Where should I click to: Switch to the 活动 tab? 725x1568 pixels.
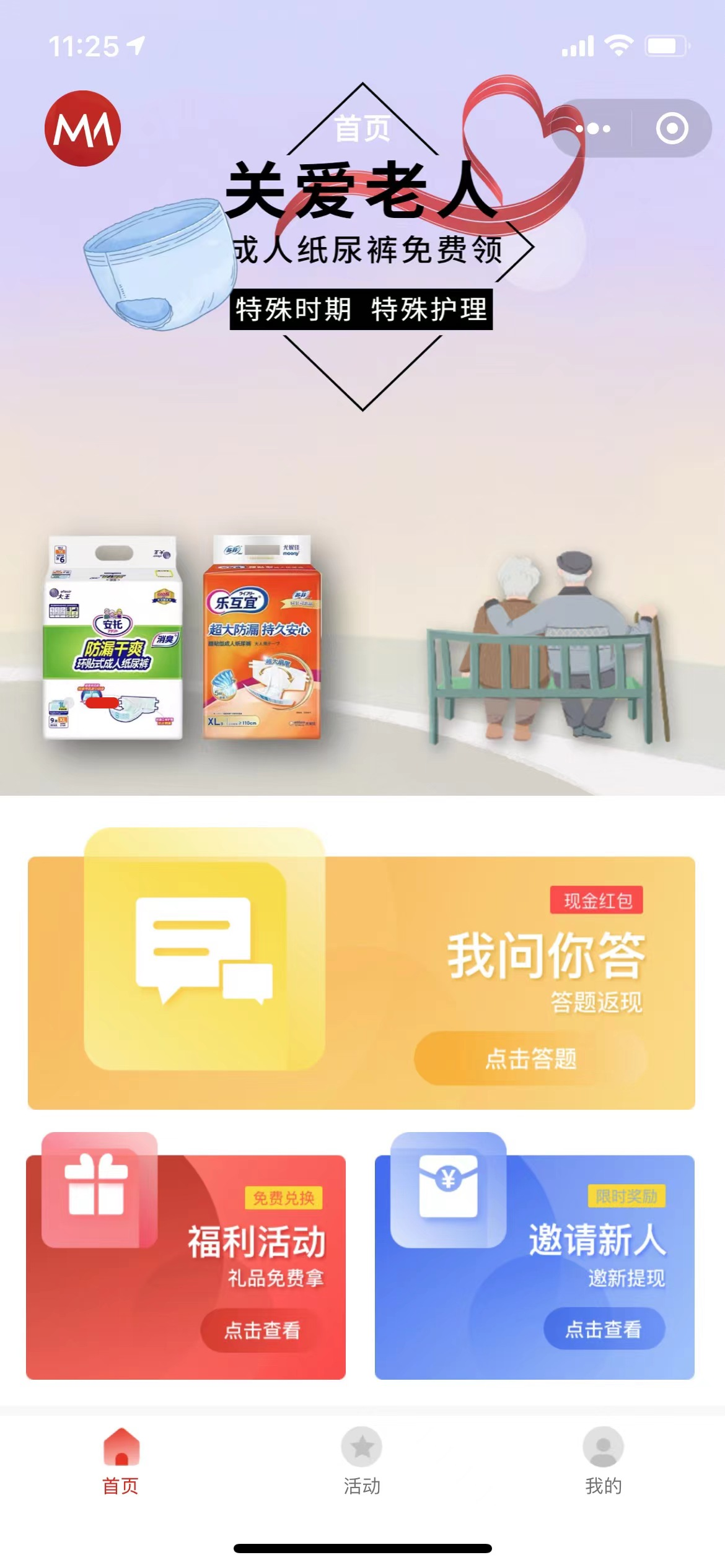point(362,1460)
